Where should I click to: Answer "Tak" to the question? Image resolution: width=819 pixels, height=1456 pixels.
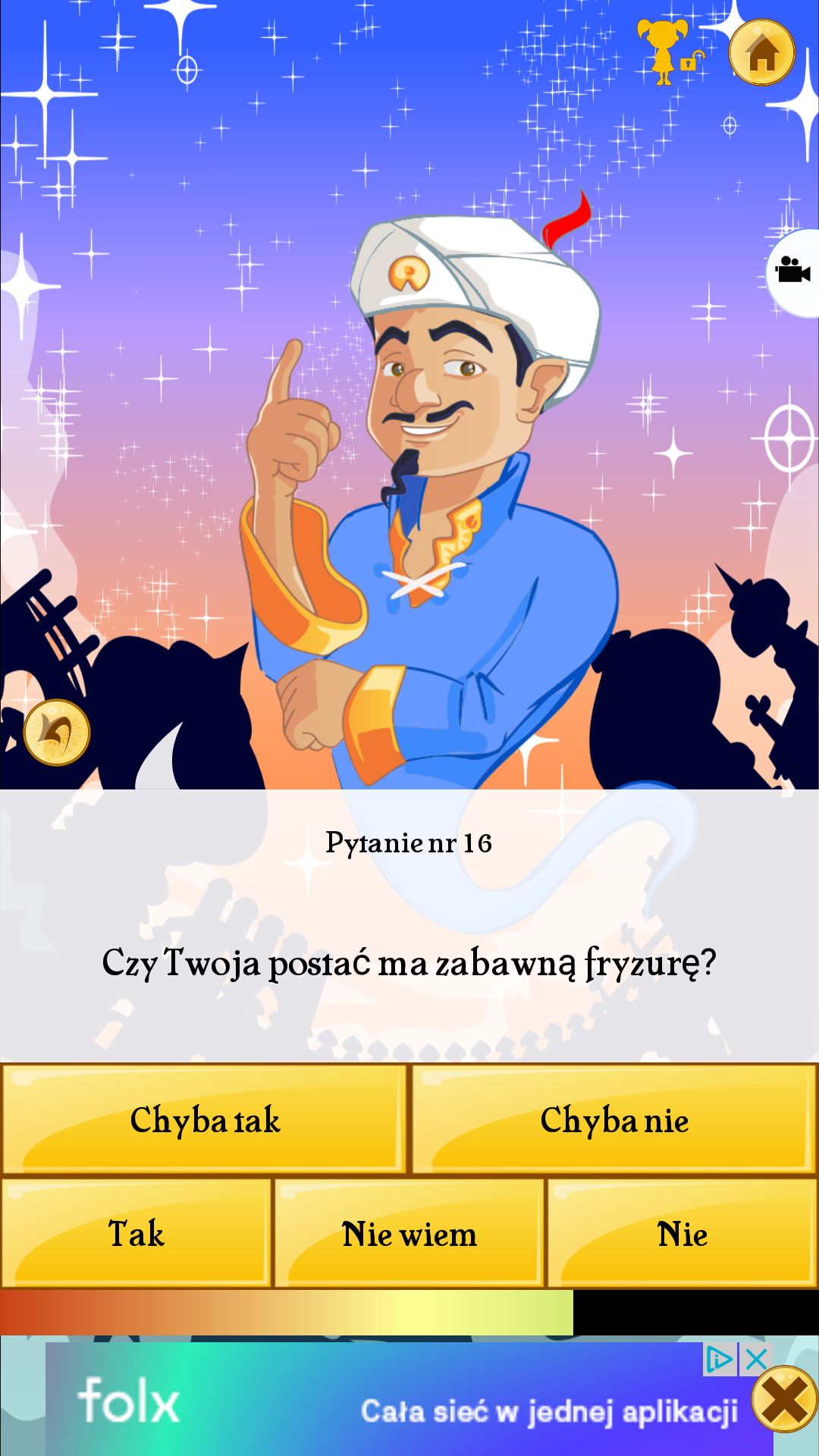pyautogui.click(x=136, y=1233)
